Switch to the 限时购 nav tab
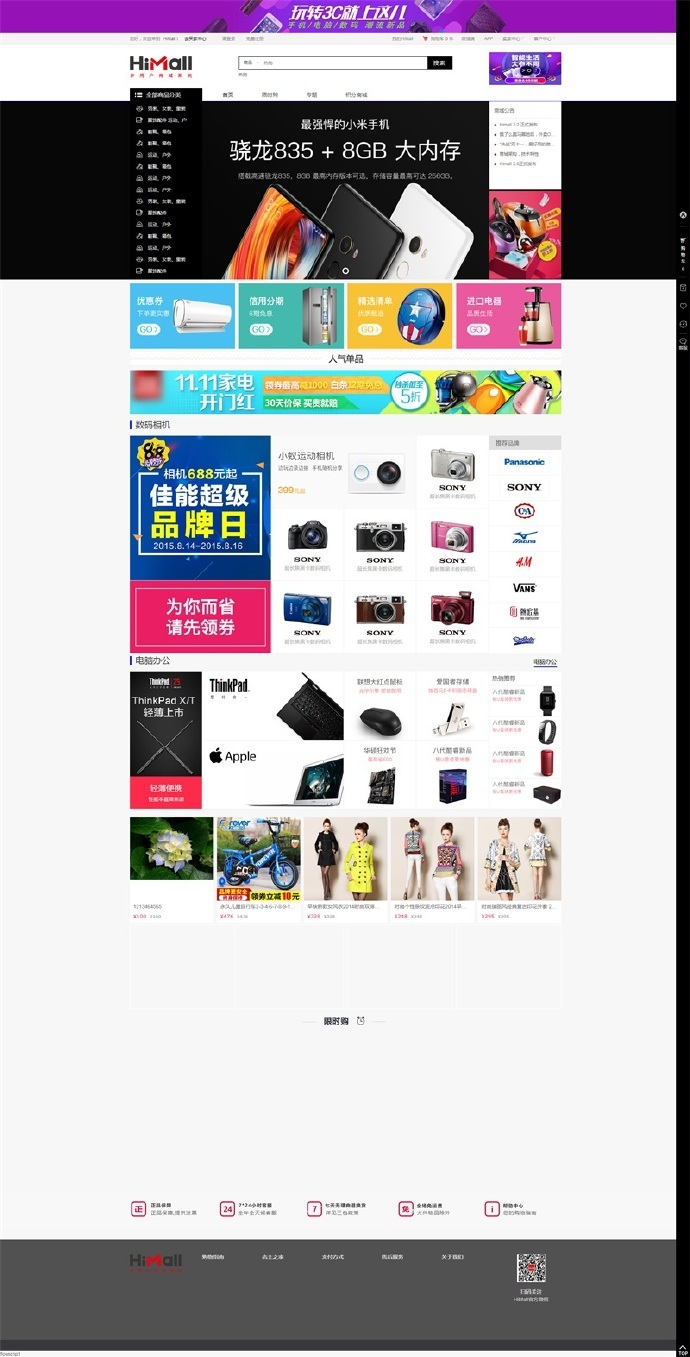 [x=270, y=95]
